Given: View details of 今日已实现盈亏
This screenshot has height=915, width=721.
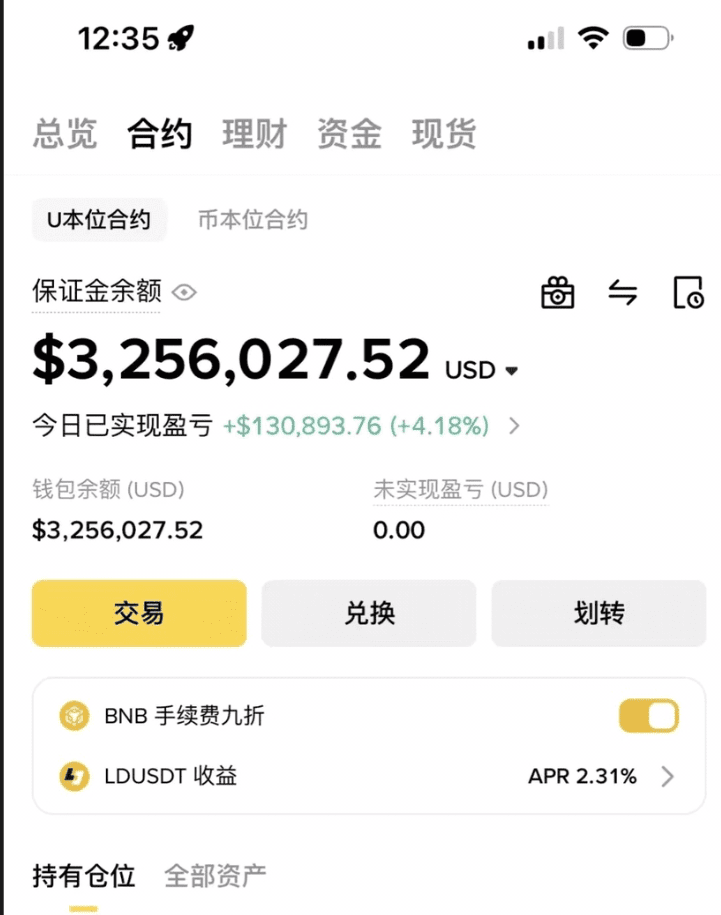Looking at the screenshot, I should (x=514, y=426).
